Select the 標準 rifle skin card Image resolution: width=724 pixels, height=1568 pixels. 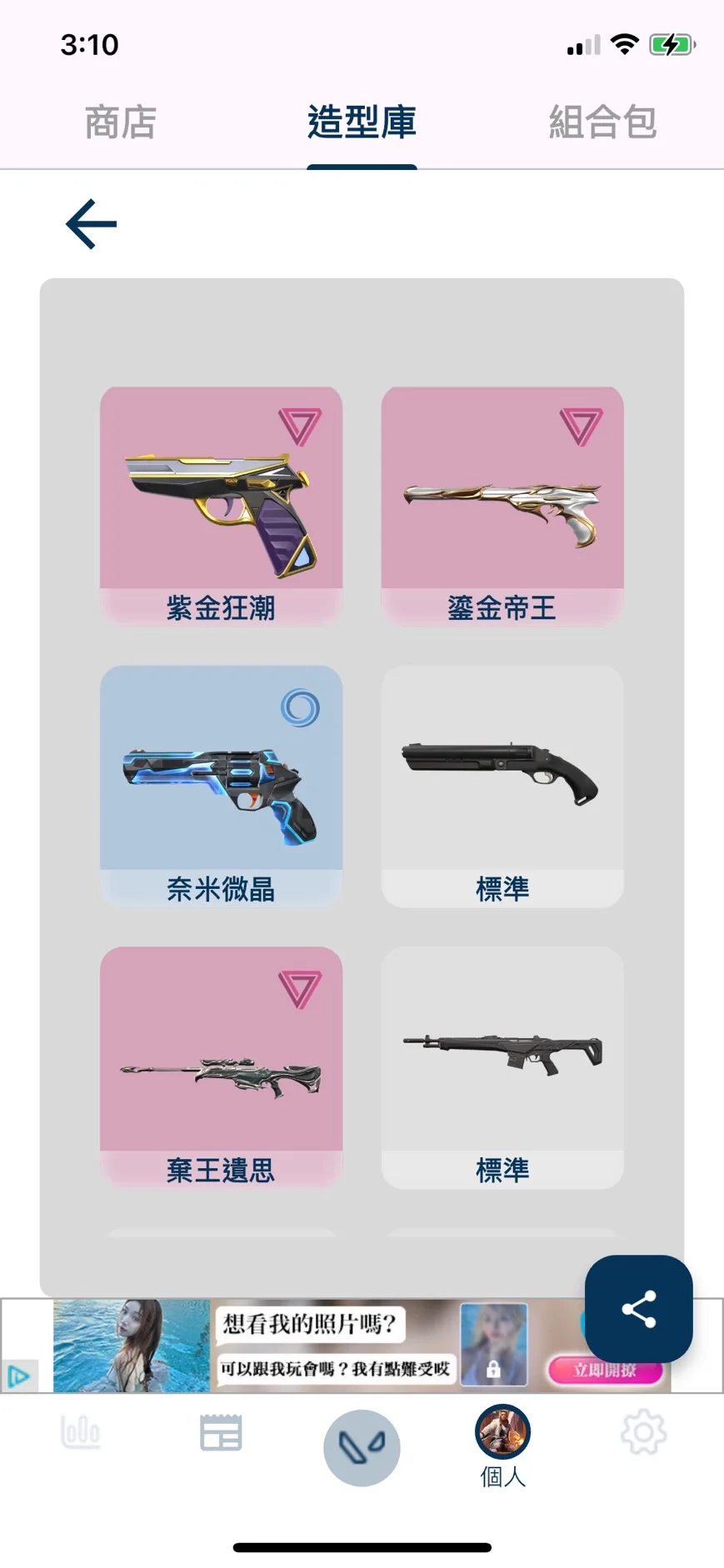click(x=502, y=1066)
